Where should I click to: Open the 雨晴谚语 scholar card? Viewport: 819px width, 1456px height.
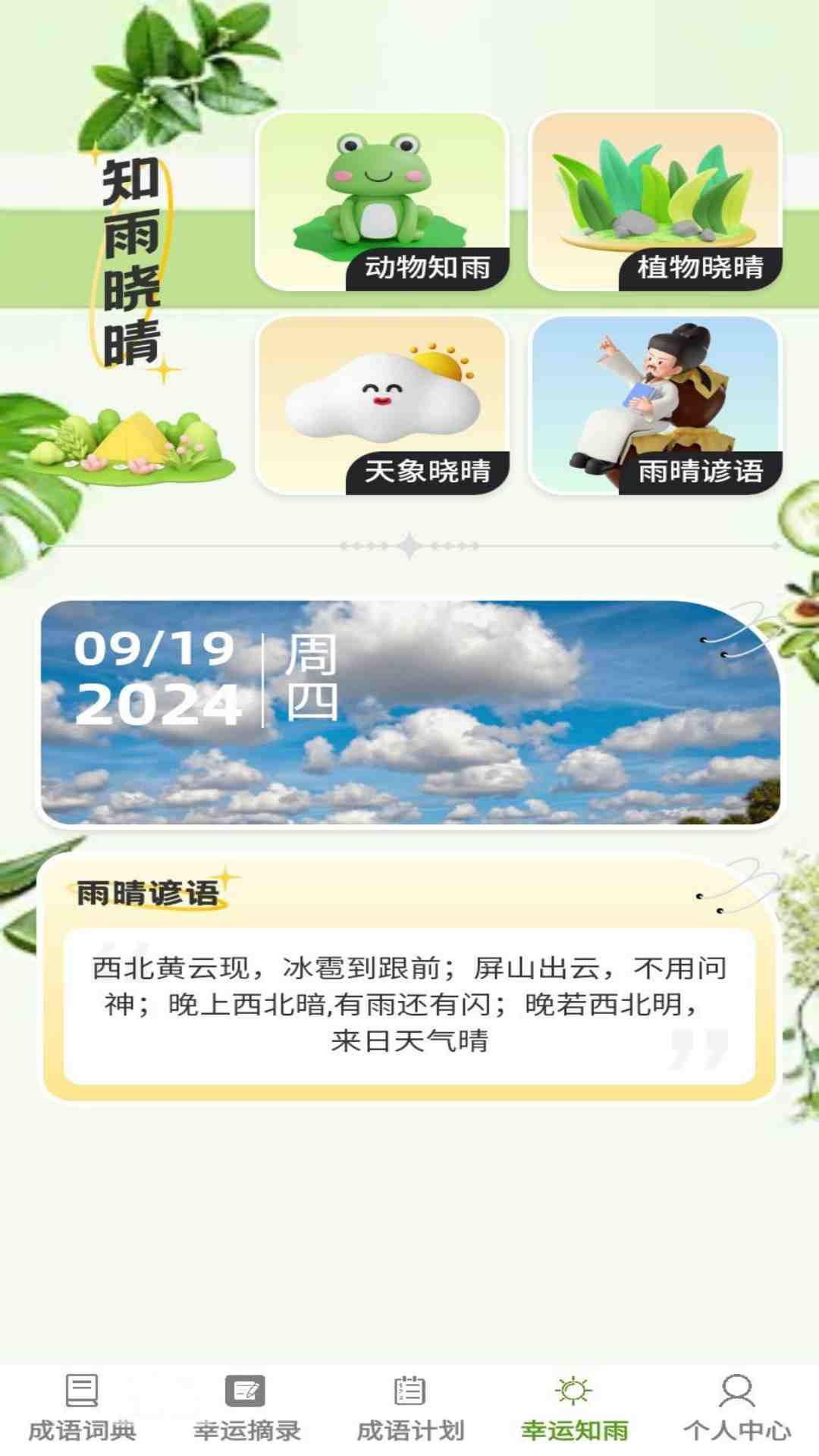[x=654, y=406]
